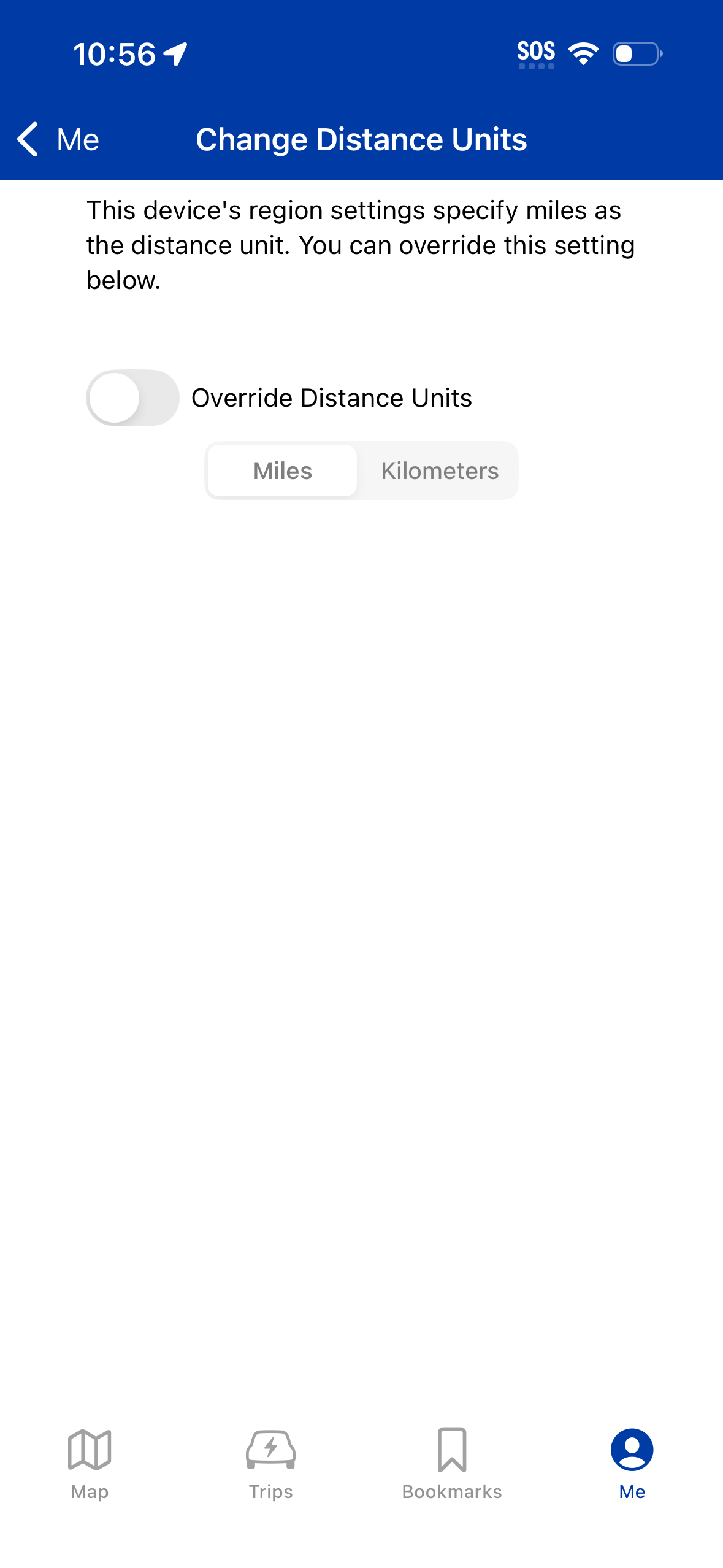This screenshot has width=723, height=1568.
Task: Open the Me tab
Action: click(x=632, y=1462)
